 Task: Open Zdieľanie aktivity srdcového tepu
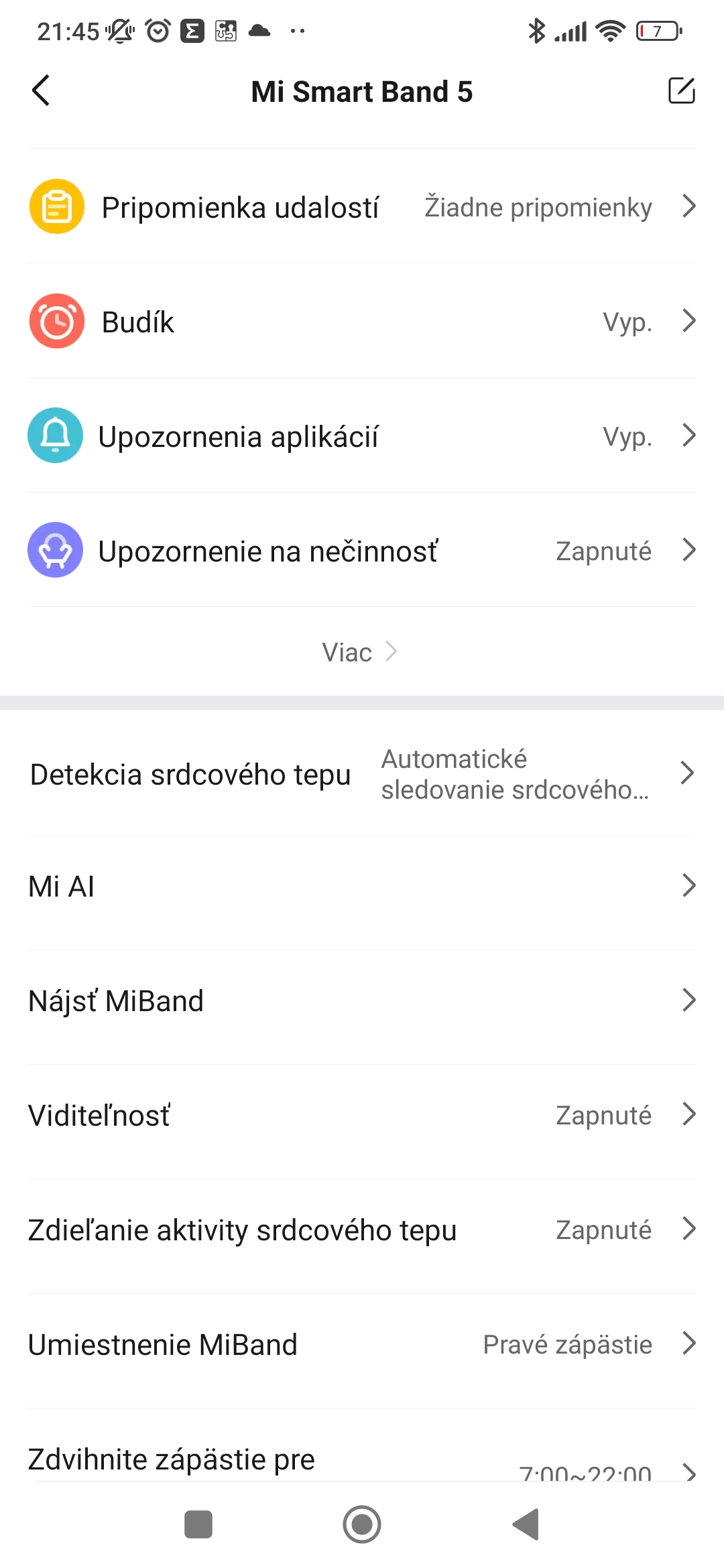pyautogui.click(x=362, y=1230)
